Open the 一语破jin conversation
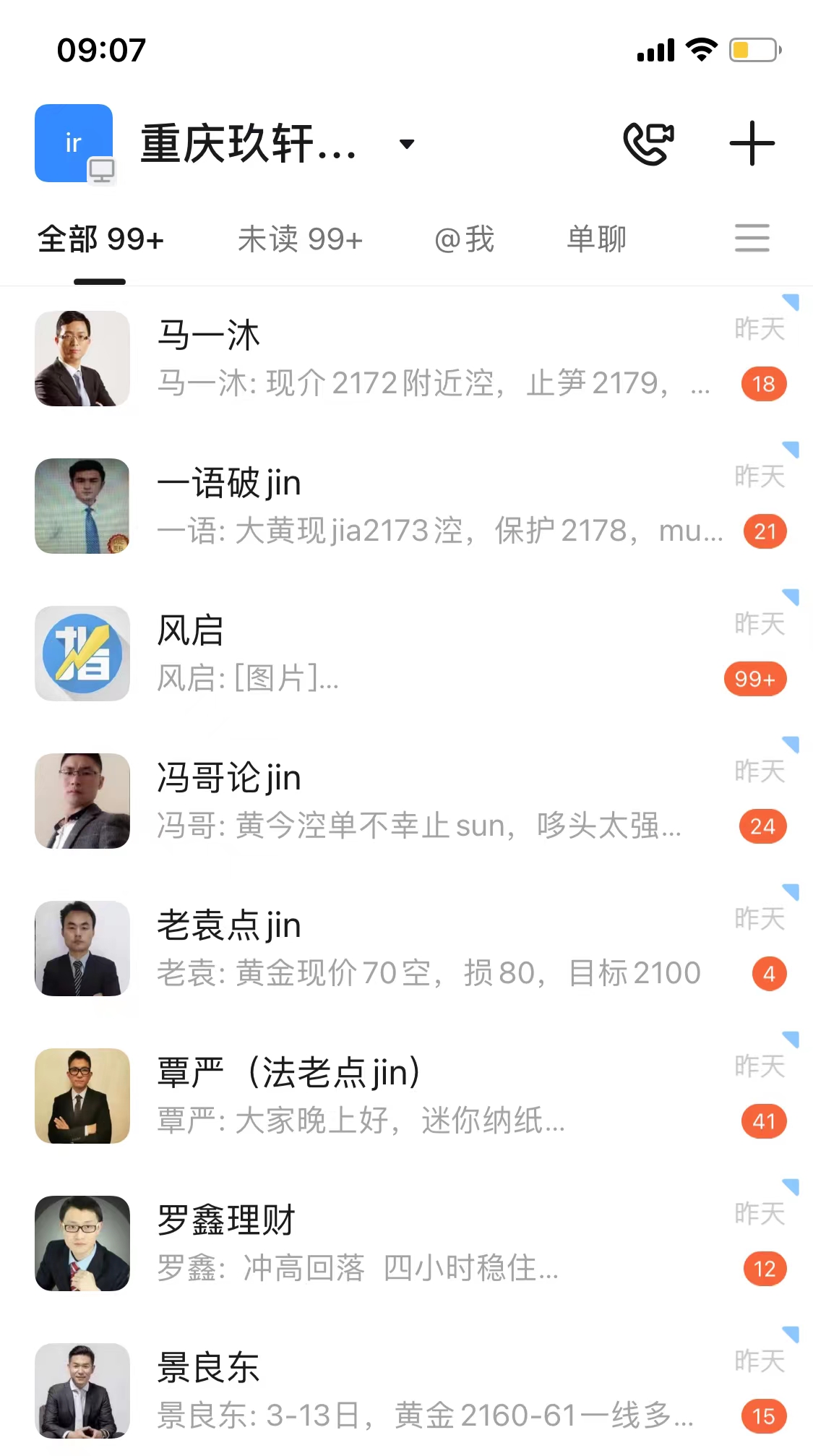This screenshot has height=1456, width=813. point(405,507)
